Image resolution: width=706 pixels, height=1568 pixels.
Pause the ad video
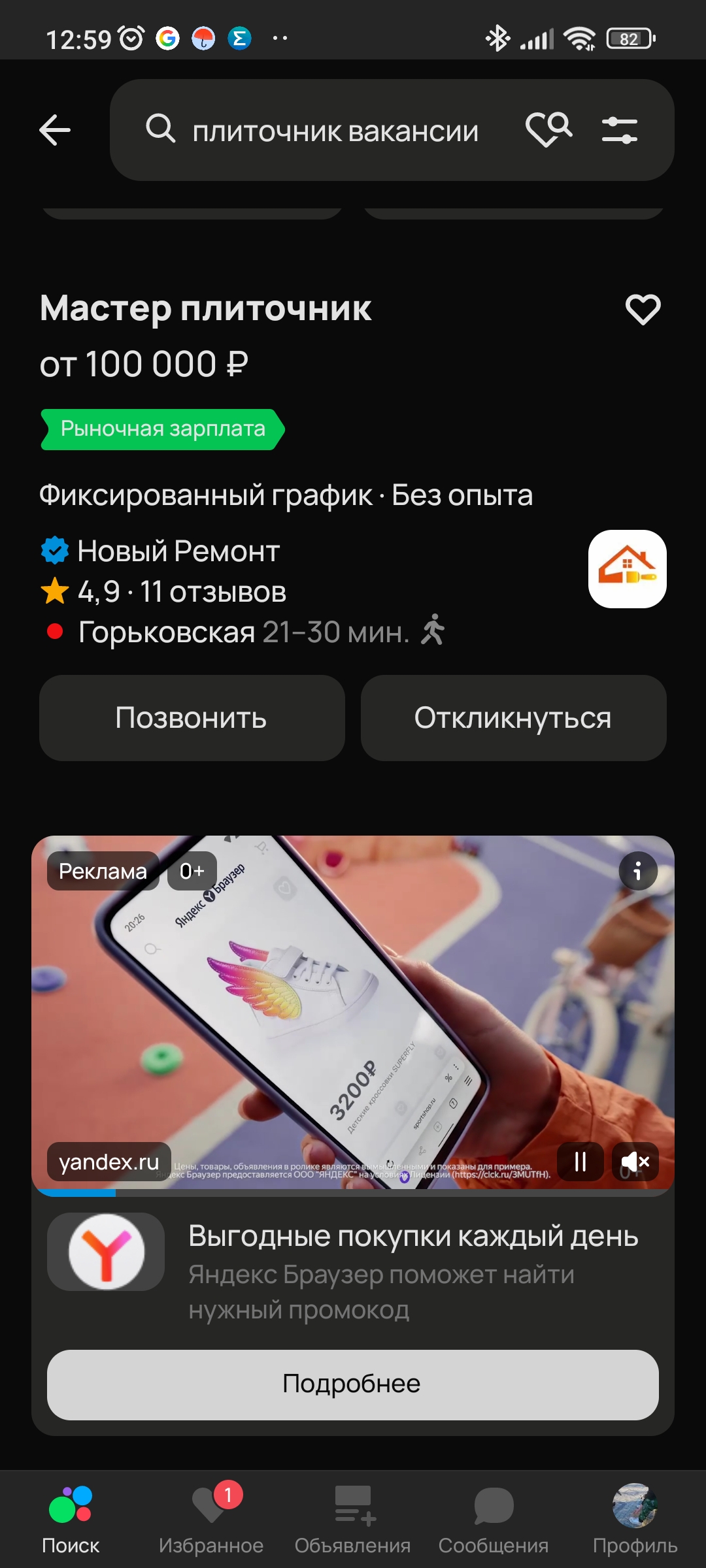pos(580,1161)
